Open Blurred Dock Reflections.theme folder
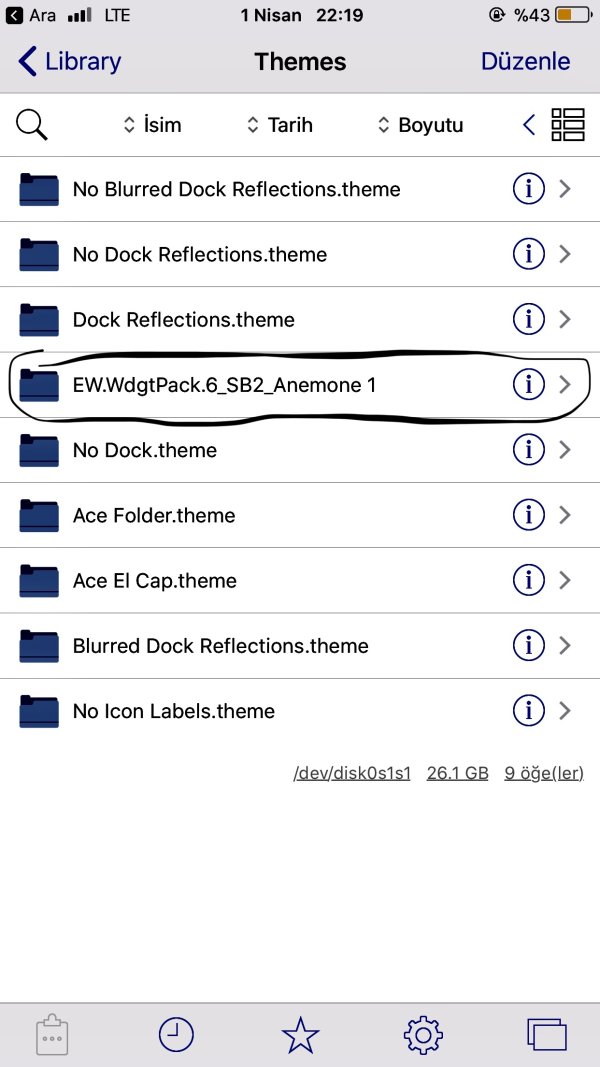The height and width of the screenshot is (1067, 600). pyautogui.click(x=220, y=646)
